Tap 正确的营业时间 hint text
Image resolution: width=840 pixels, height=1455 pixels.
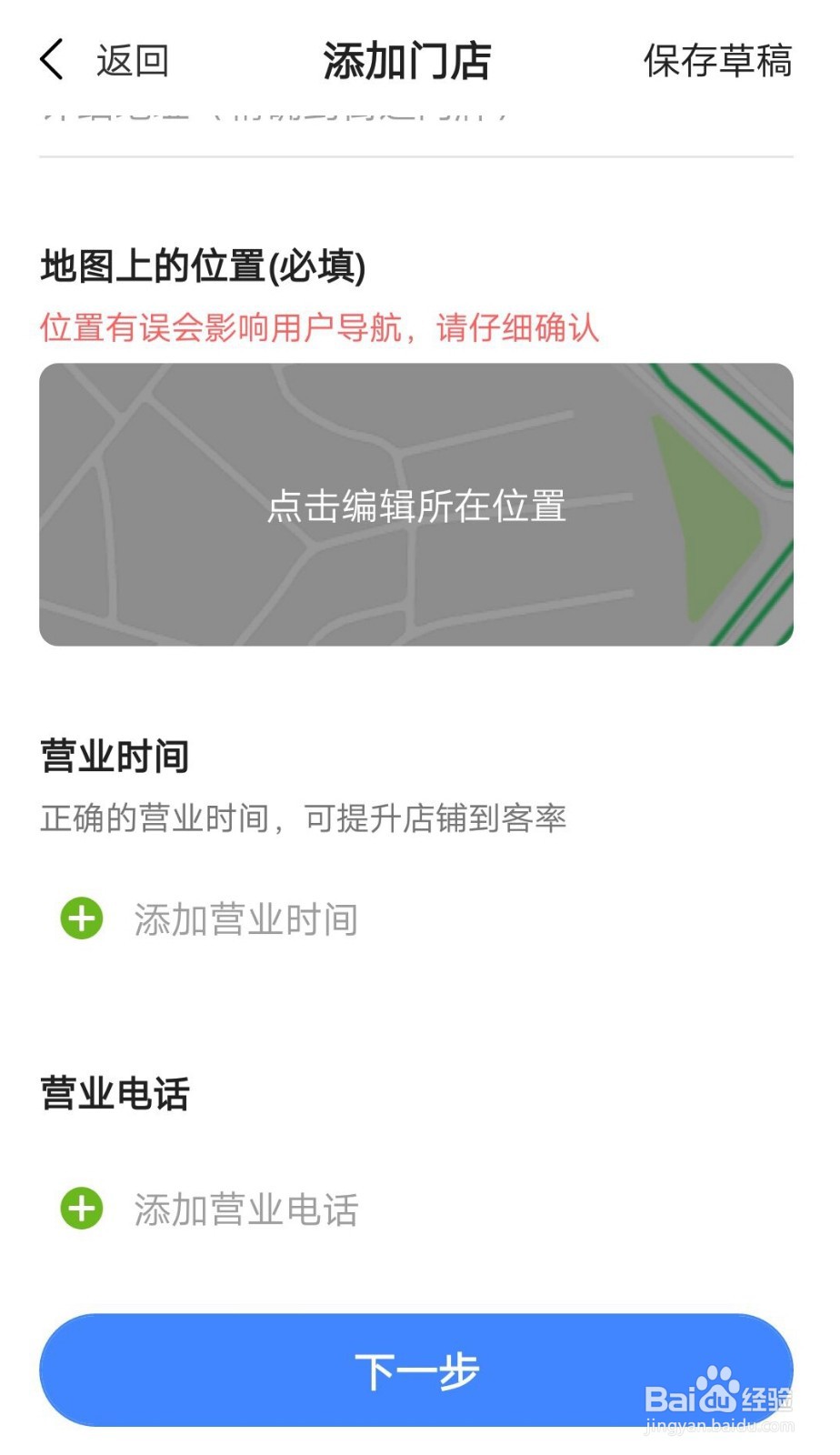303,817
